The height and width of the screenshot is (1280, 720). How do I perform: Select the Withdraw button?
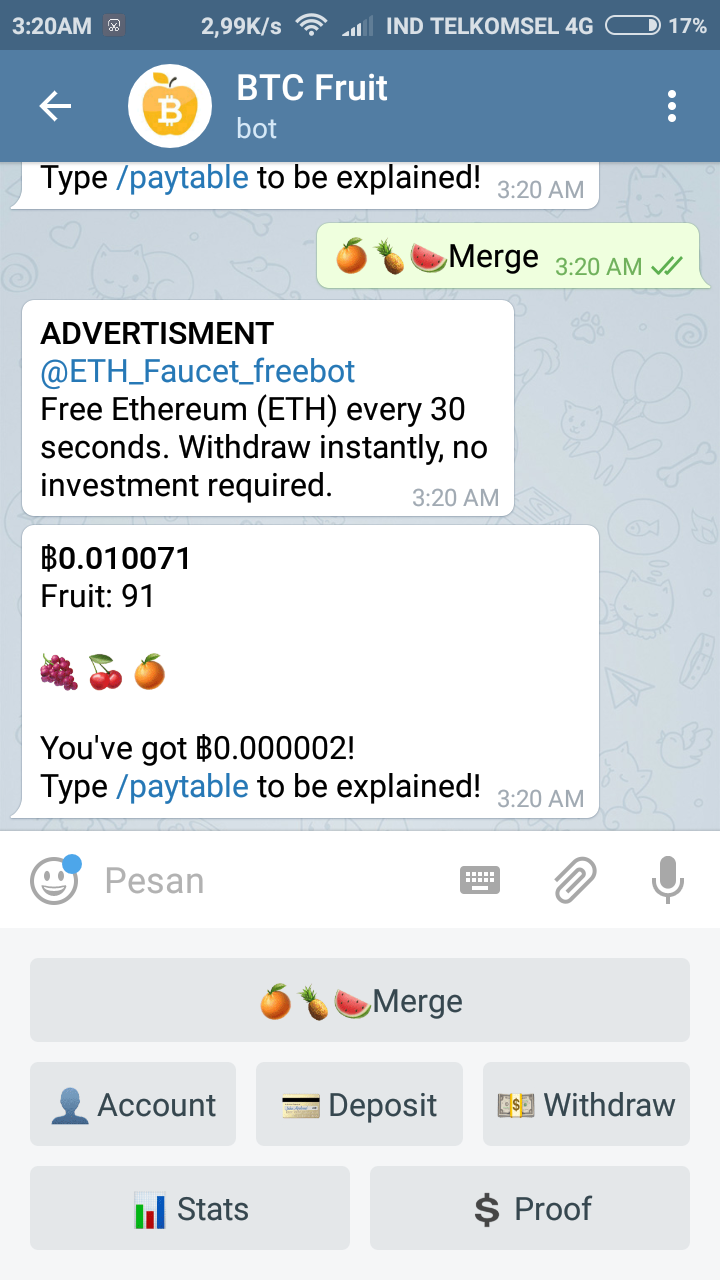(586, 1104)
